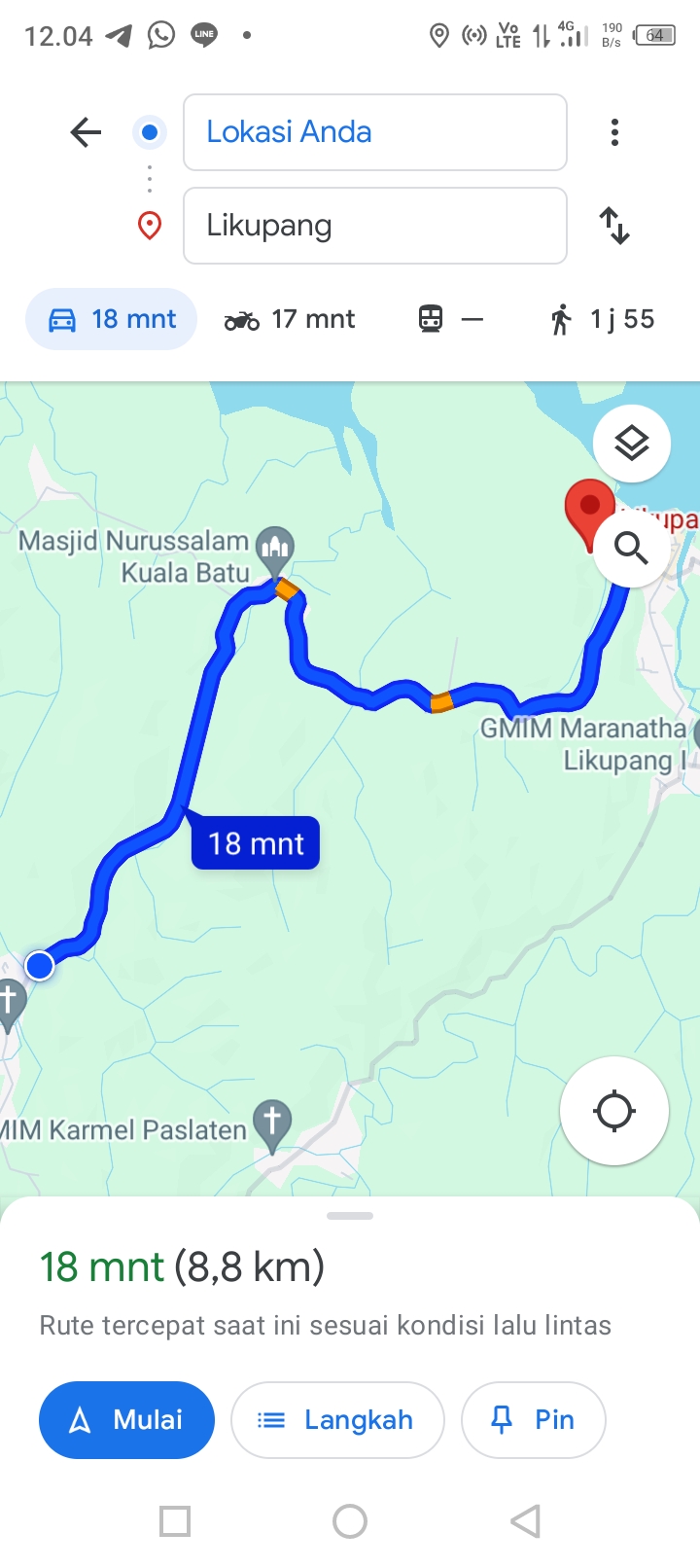Viewport: 700px width, 1568px height.
Task: View the route steps via Langkah
Action: pyautogui.click(x=337, y=1420)
